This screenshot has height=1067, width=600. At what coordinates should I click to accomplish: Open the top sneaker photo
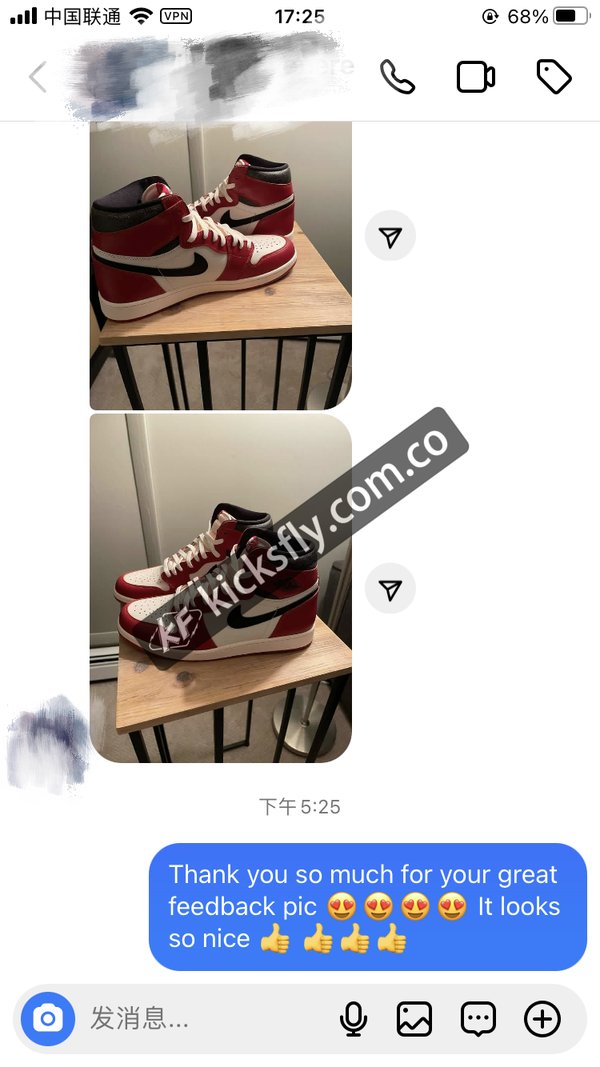click(220, 265)
